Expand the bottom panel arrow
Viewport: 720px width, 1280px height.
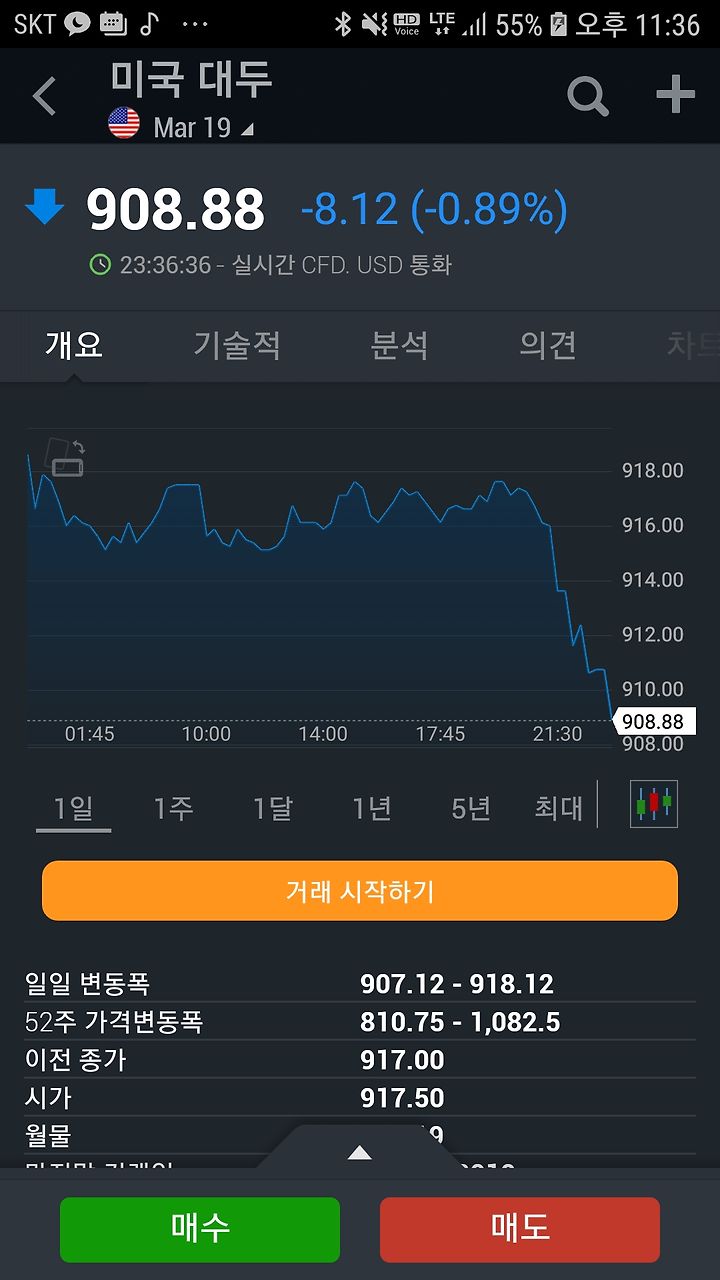pos(360,1153)
